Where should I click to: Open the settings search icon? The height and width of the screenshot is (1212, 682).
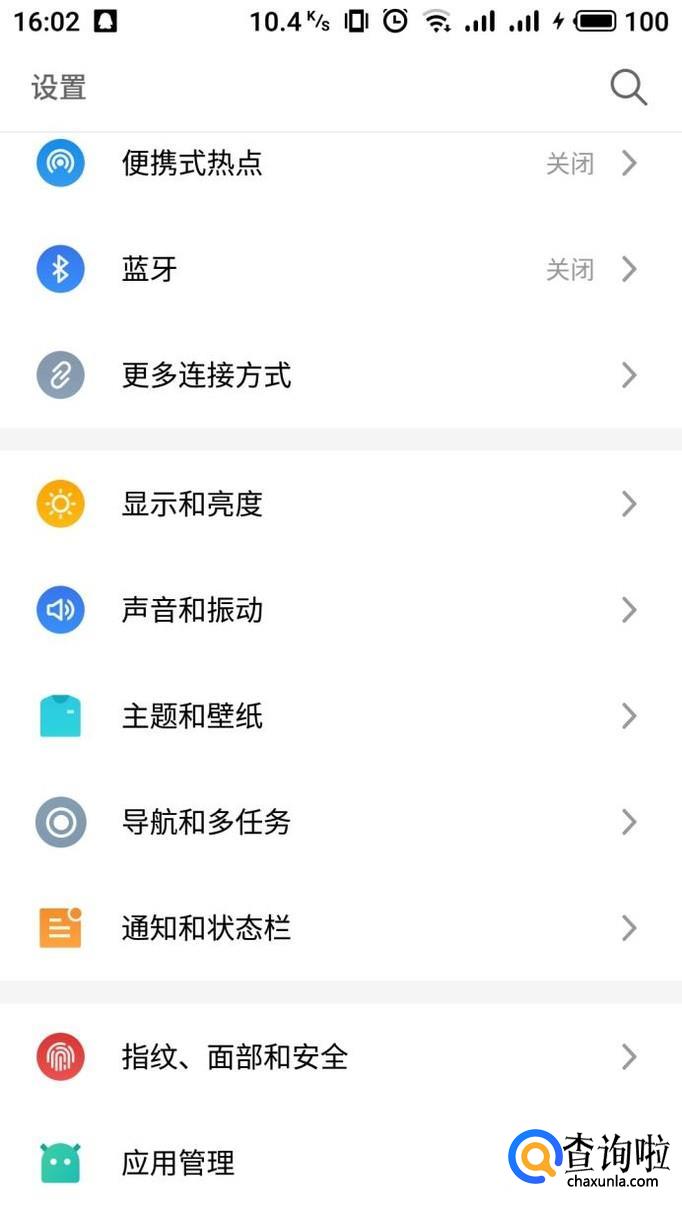628,88
